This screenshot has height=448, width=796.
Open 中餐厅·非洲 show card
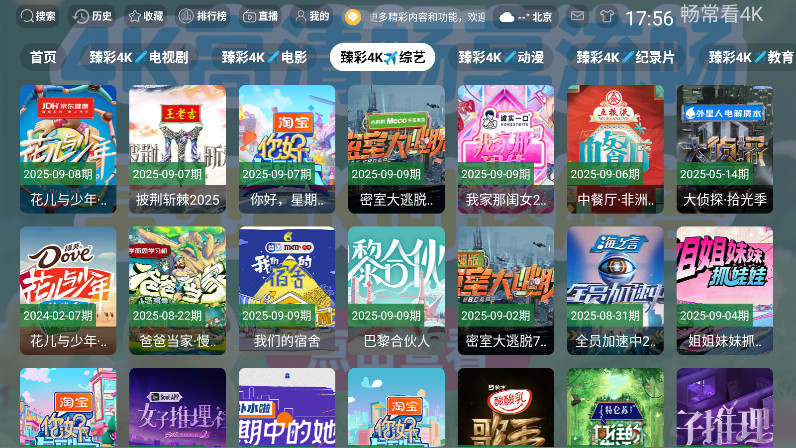[615, 148]
